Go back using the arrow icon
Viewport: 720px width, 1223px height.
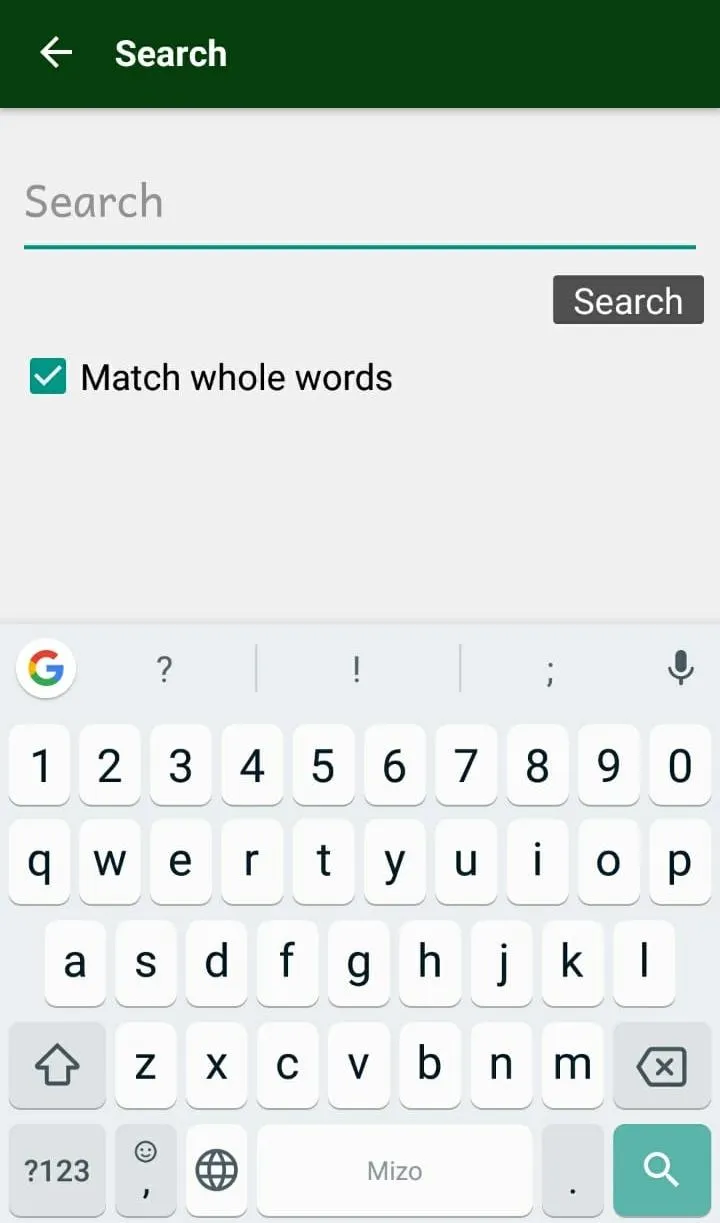pyautogui.click(x=56, y=53)
